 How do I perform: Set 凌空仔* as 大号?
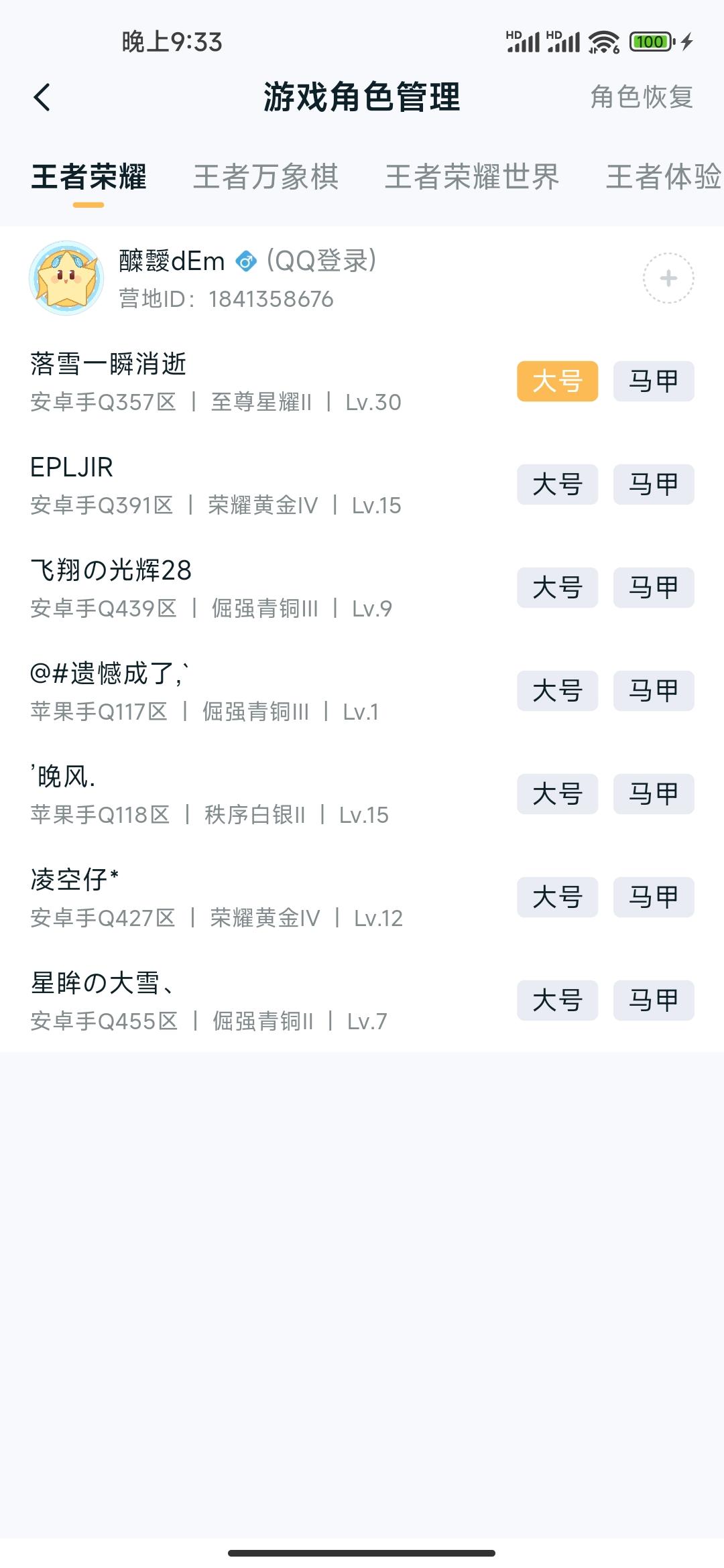557,897
